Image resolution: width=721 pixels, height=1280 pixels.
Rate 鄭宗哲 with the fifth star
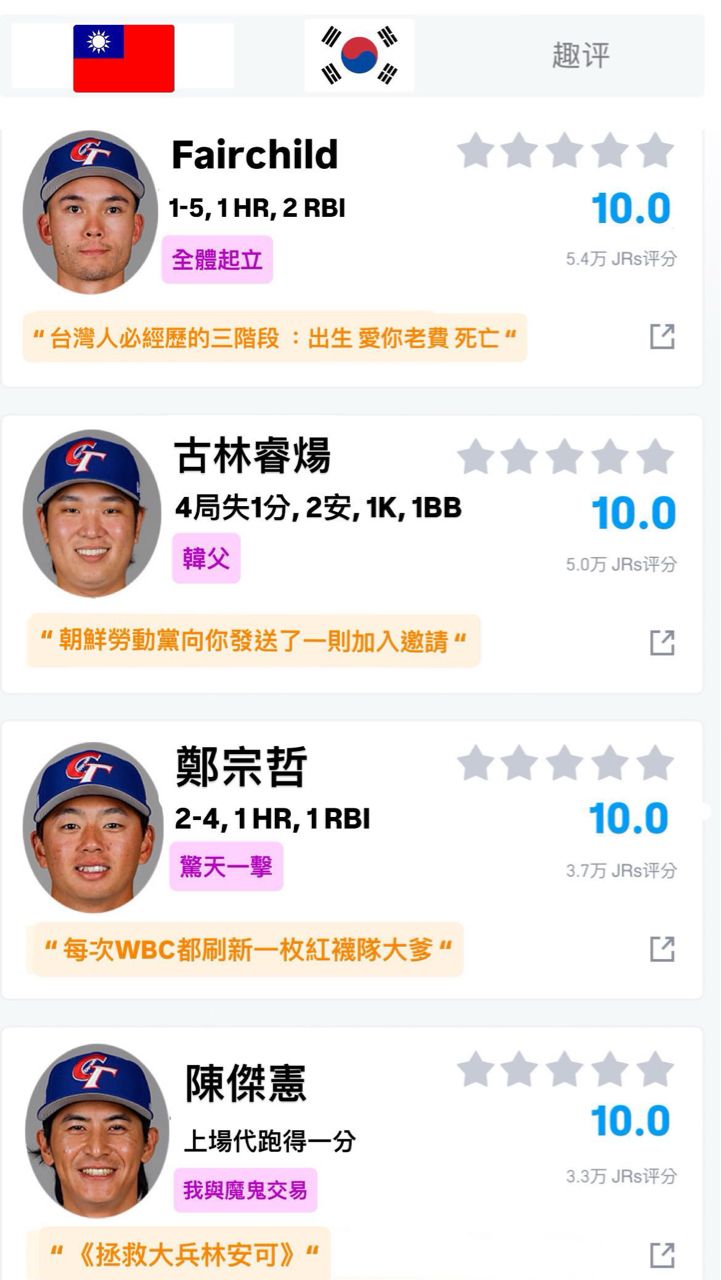coord(655,763)
